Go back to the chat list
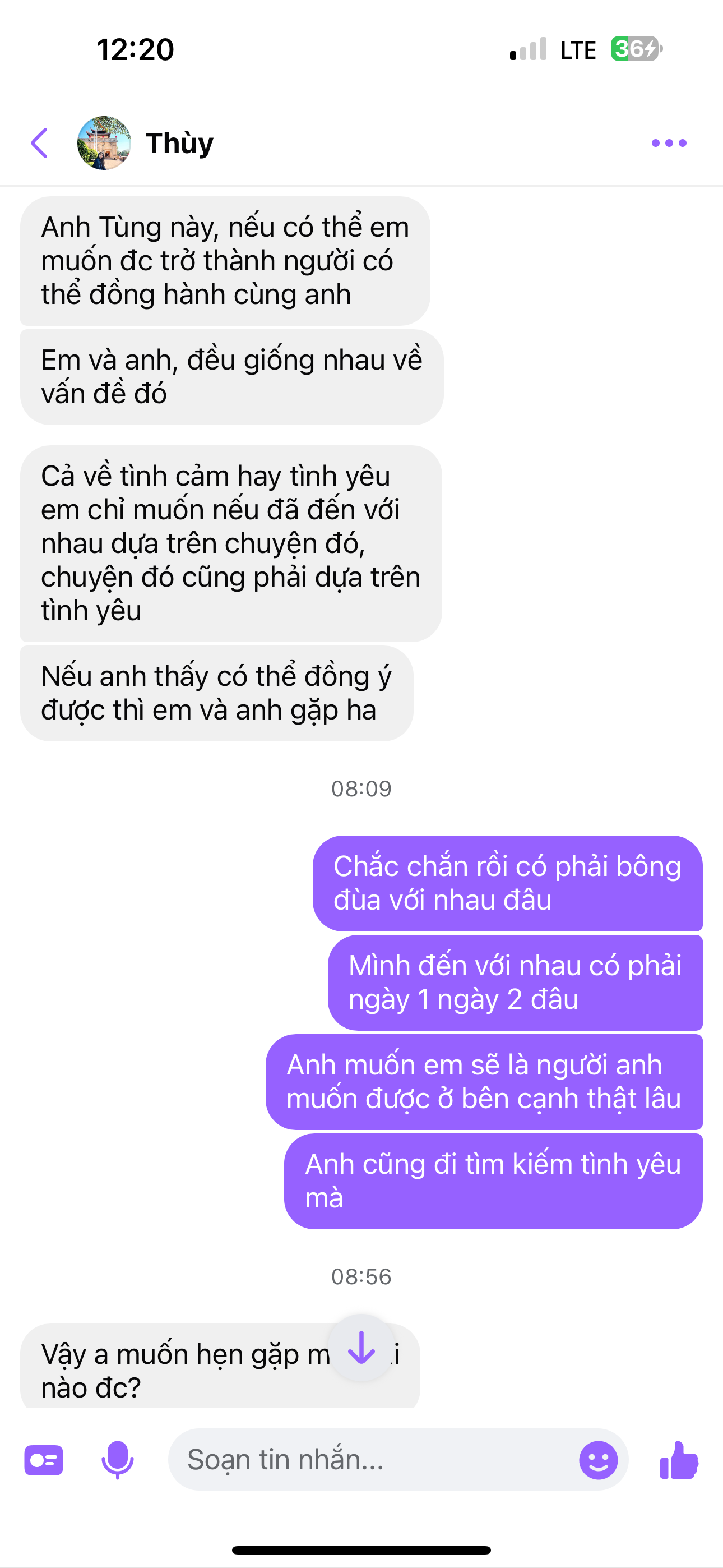723x1568 pixels. tap(40, 143)
